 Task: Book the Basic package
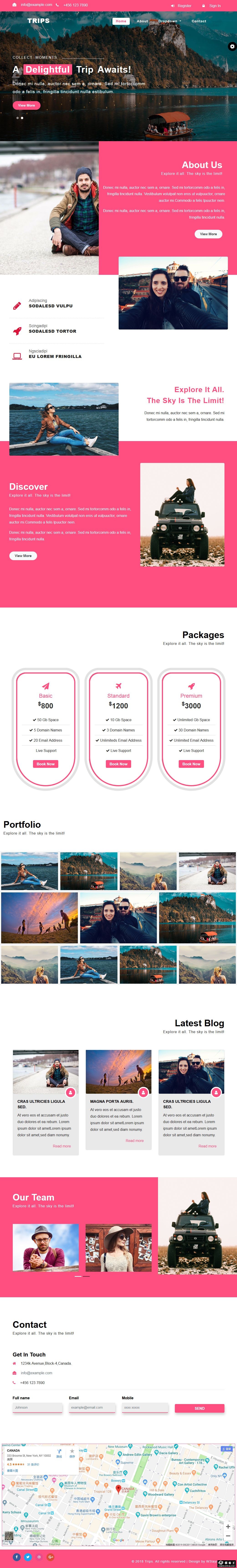(46, 764)
